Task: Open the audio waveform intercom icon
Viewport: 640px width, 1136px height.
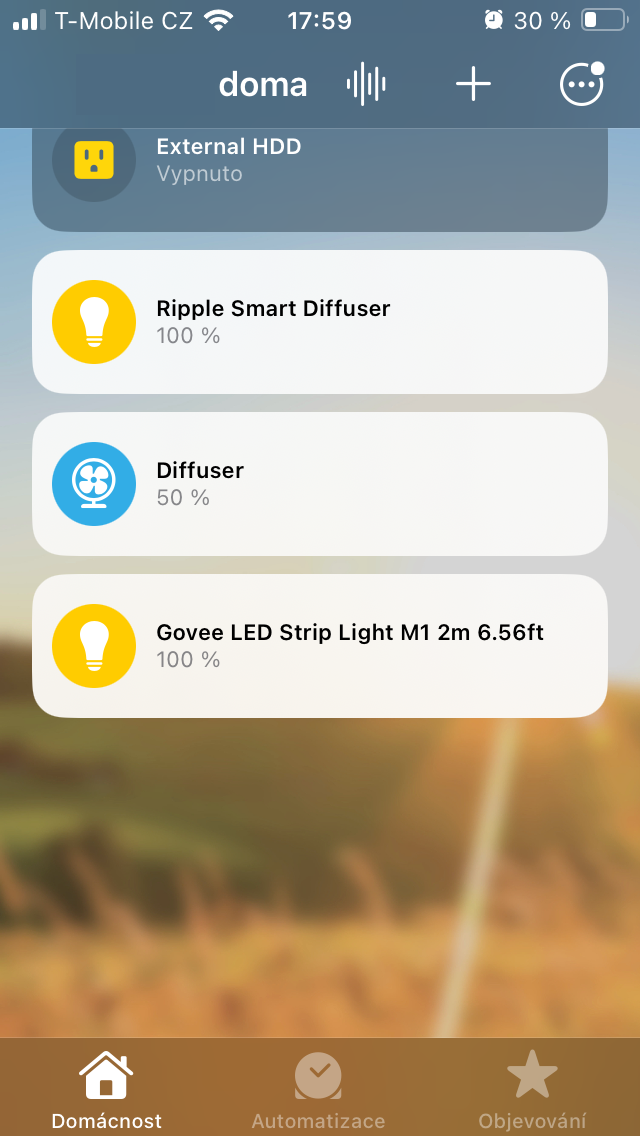Action: click(x=366, y=85)
